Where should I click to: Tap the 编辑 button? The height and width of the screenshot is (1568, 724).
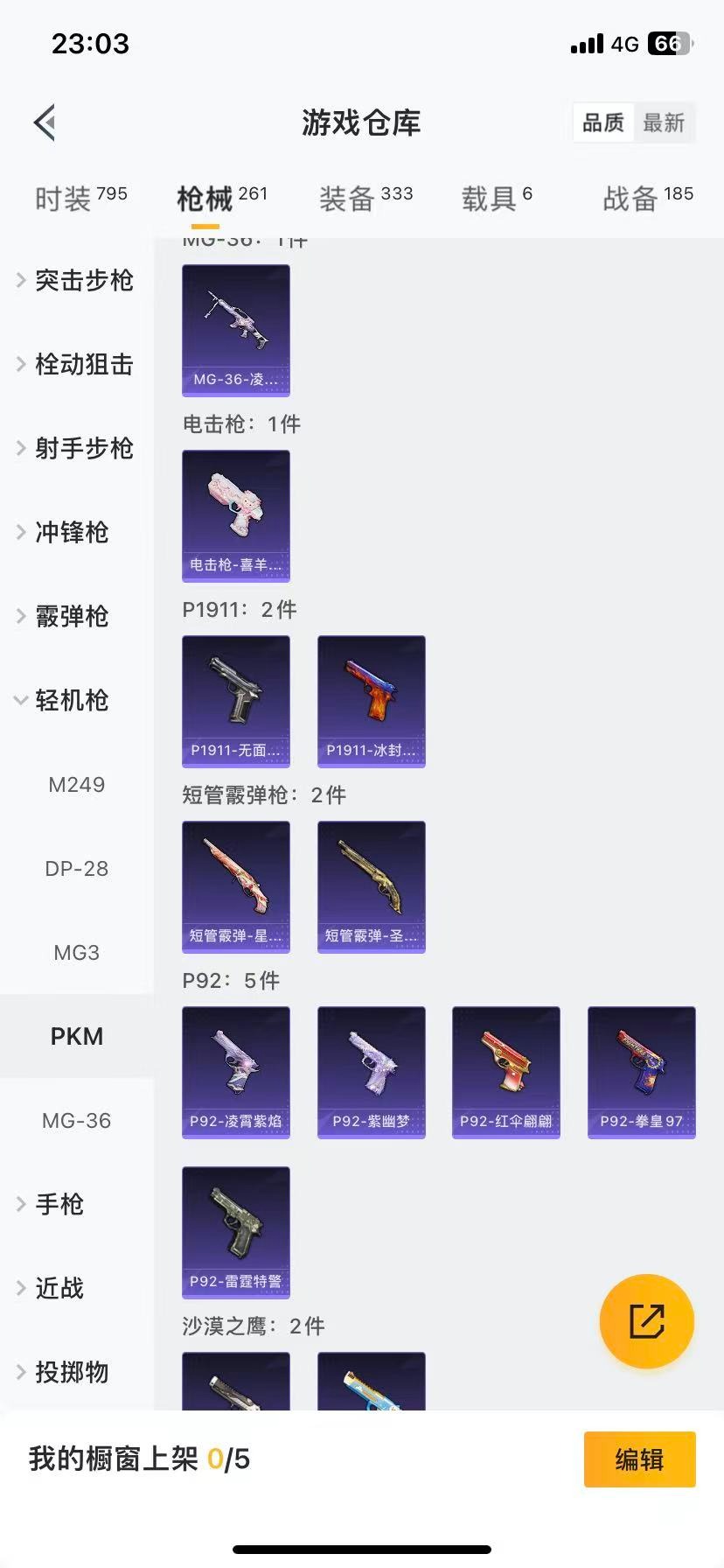tap(639, 1459)
